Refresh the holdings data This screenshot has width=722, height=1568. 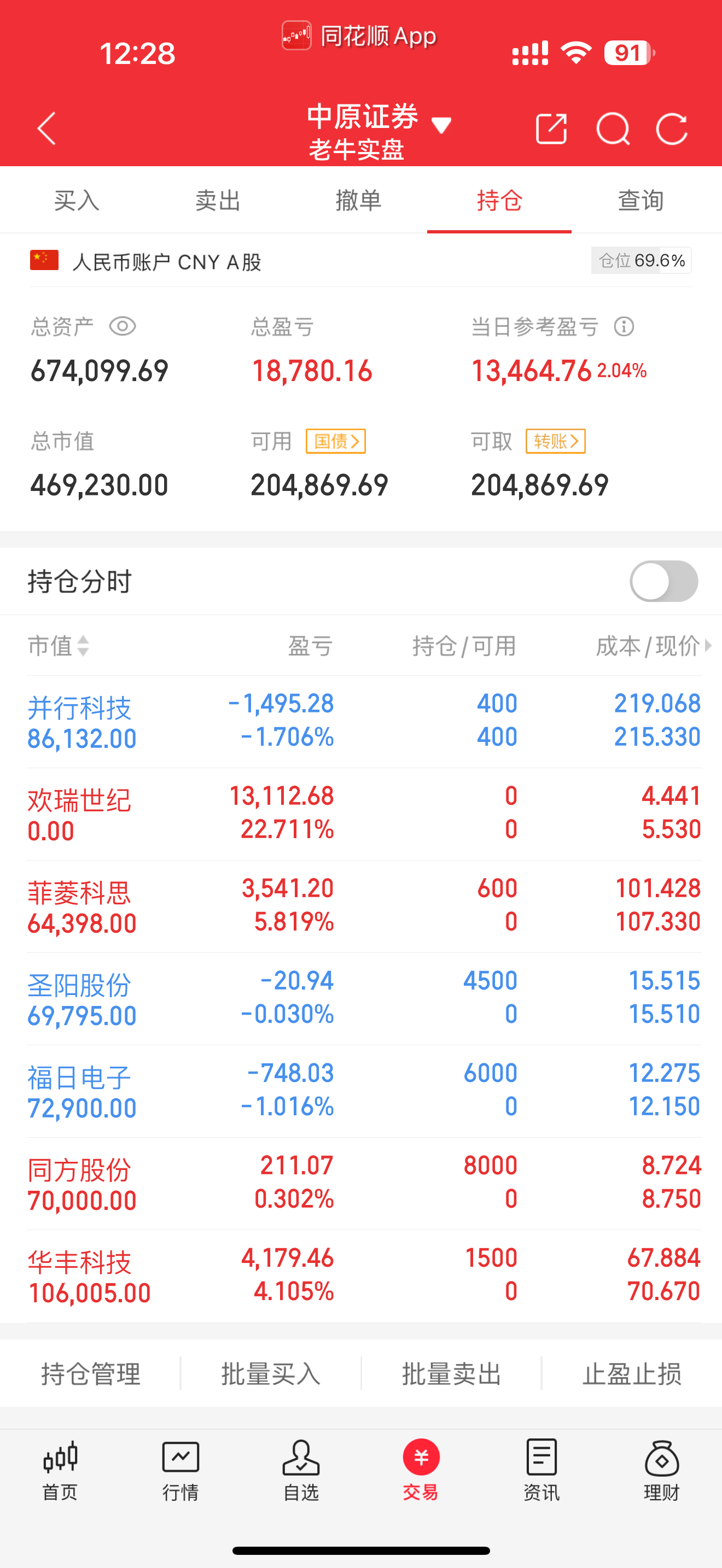point(672,128)
